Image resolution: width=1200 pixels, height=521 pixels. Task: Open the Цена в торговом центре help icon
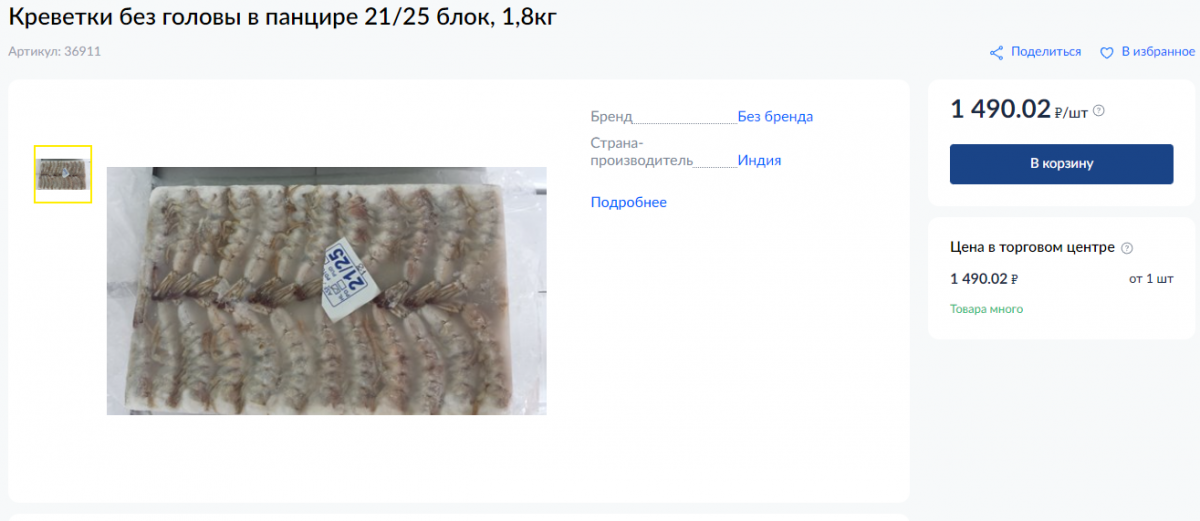click(x=1127, y=248)
